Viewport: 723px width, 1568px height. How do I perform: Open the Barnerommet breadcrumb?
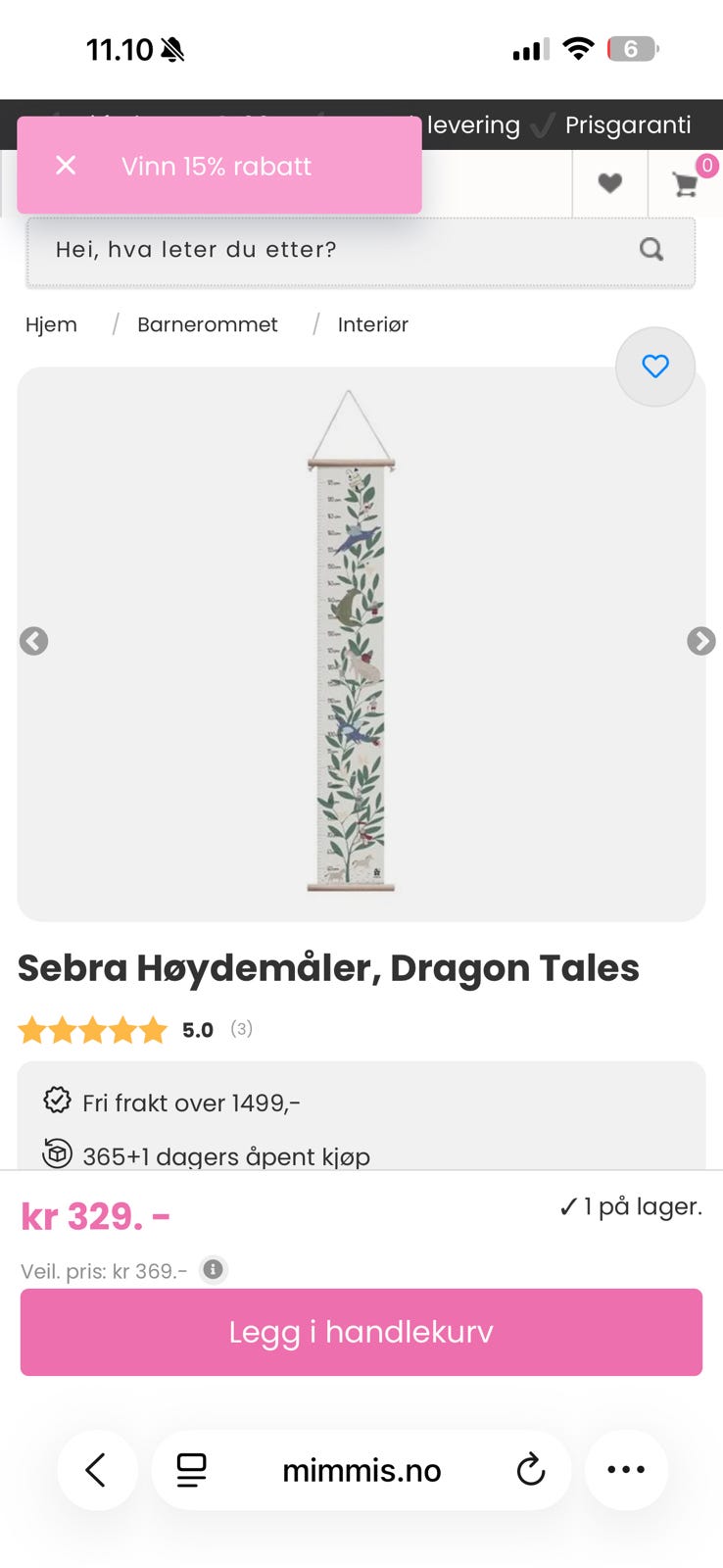(x=207, y=324)
